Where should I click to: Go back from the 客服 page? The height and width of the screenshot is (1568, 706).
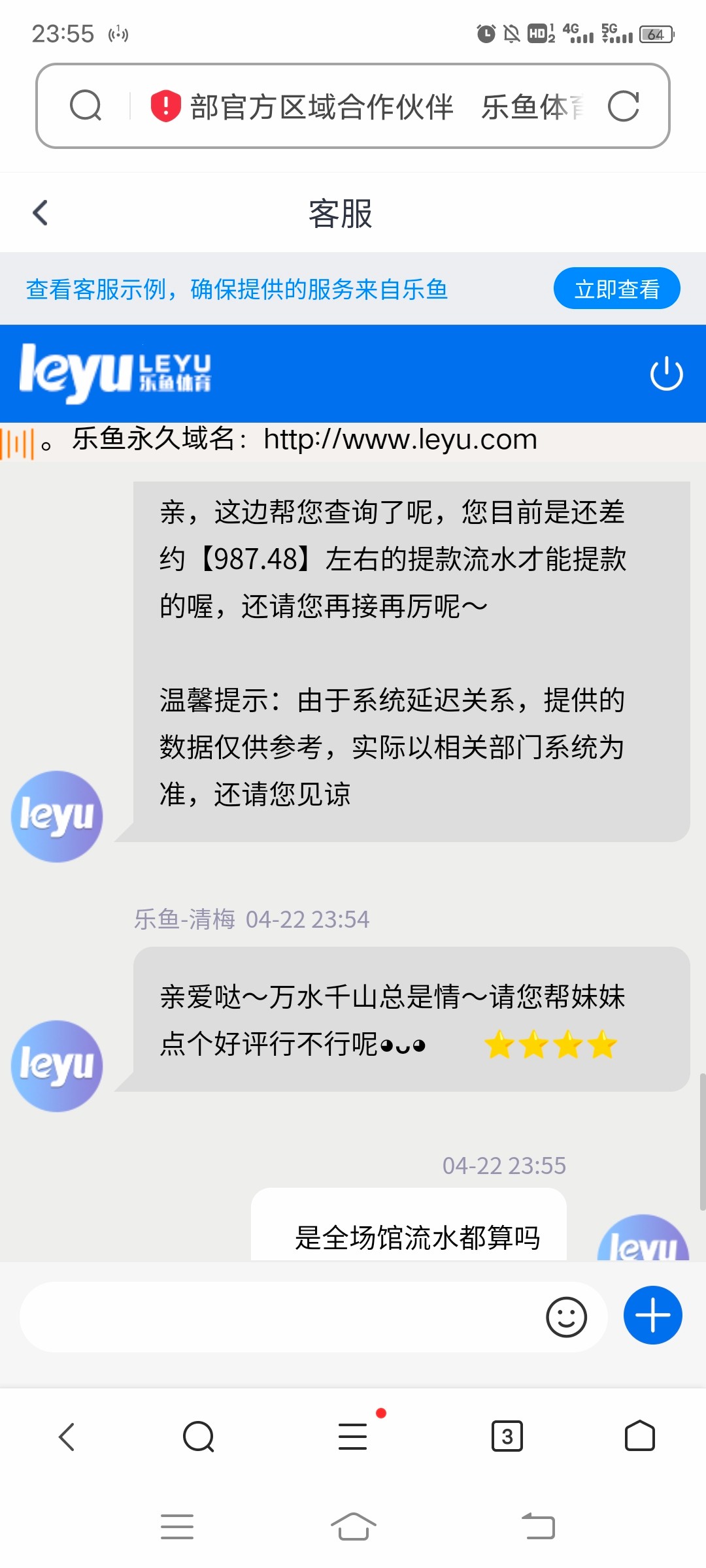click(x=41, y=213)
